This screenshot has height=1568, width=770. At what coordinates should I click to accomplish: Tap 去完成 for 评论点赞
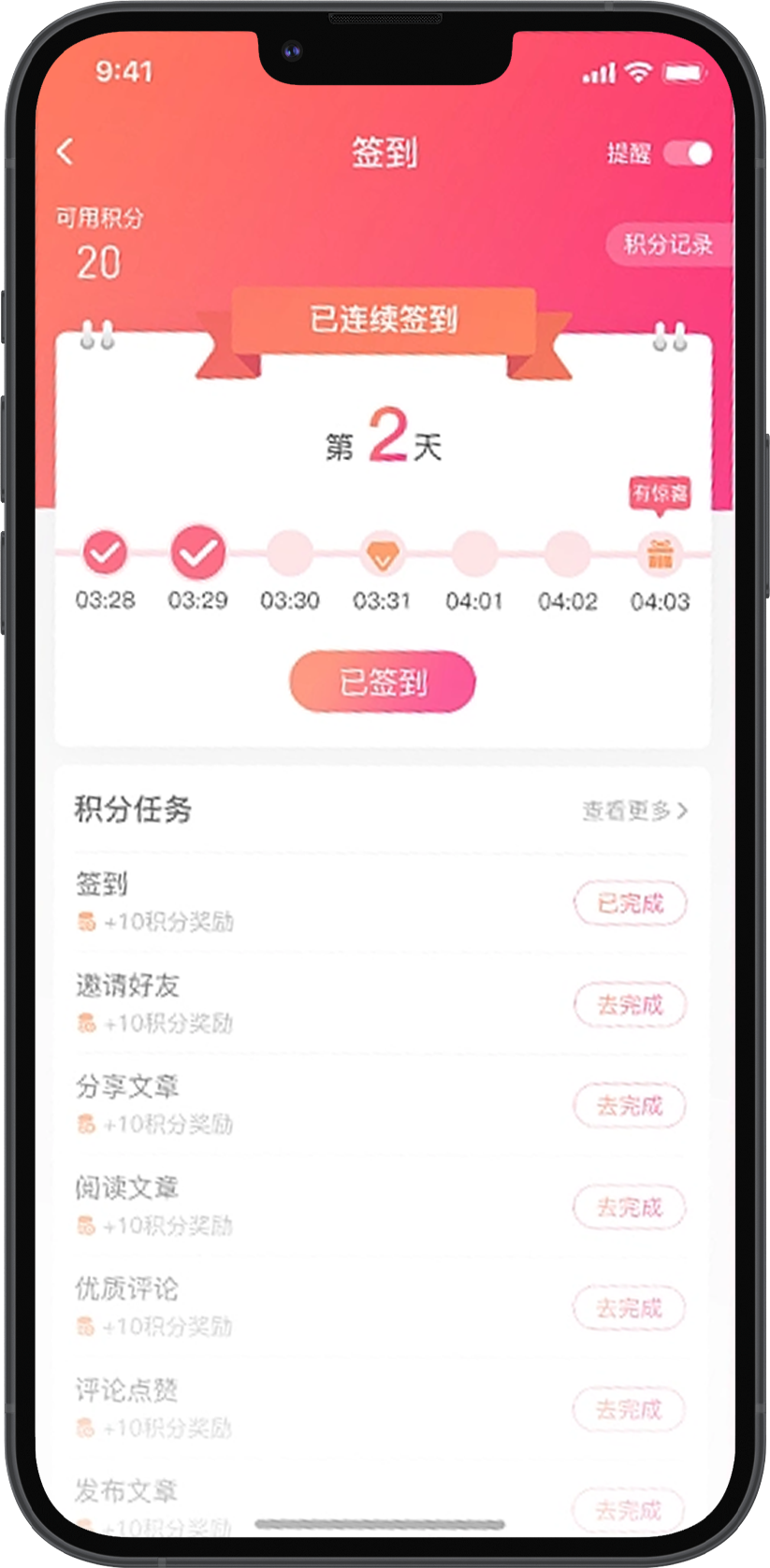(x=630, y=1409)
